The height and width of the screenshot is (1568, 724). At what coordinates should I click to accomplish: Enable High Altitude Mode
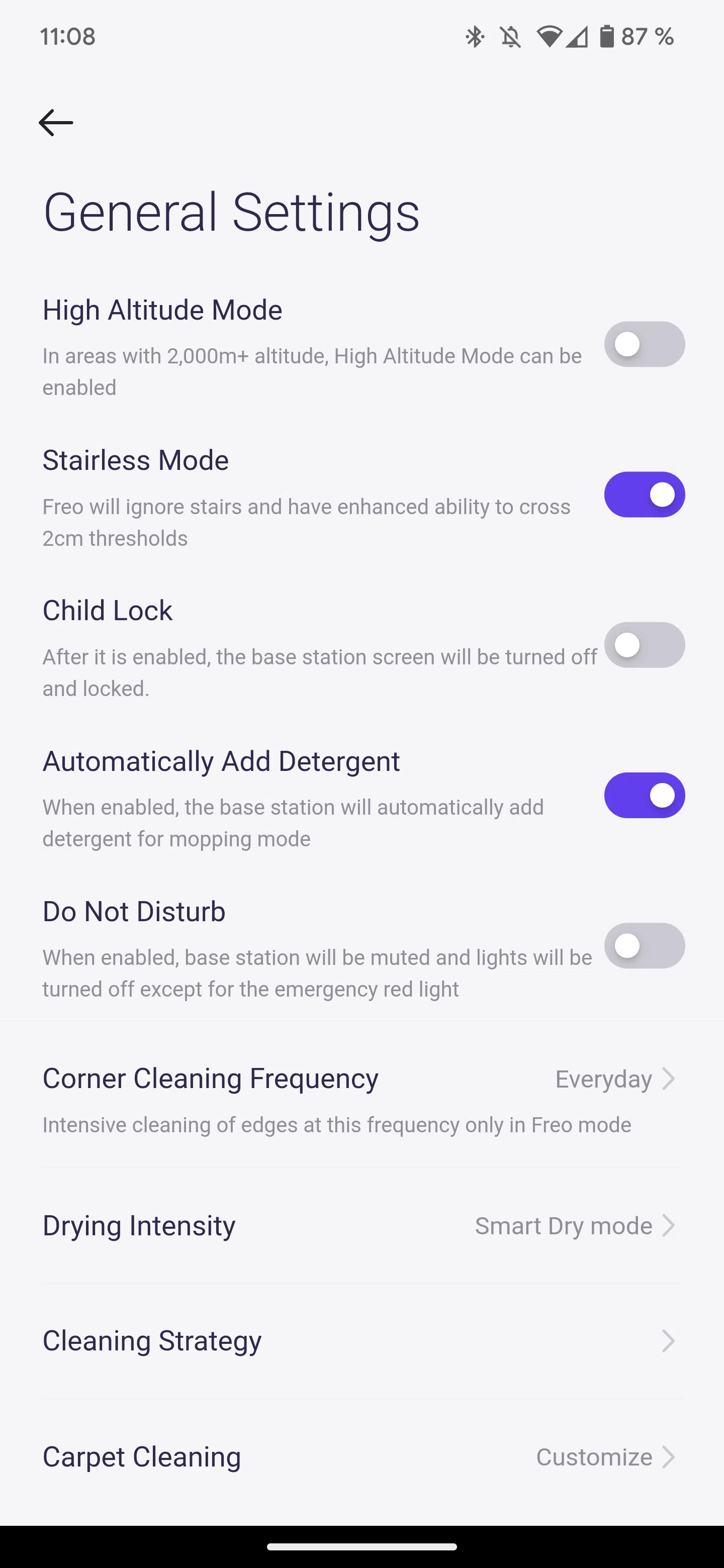644,344
